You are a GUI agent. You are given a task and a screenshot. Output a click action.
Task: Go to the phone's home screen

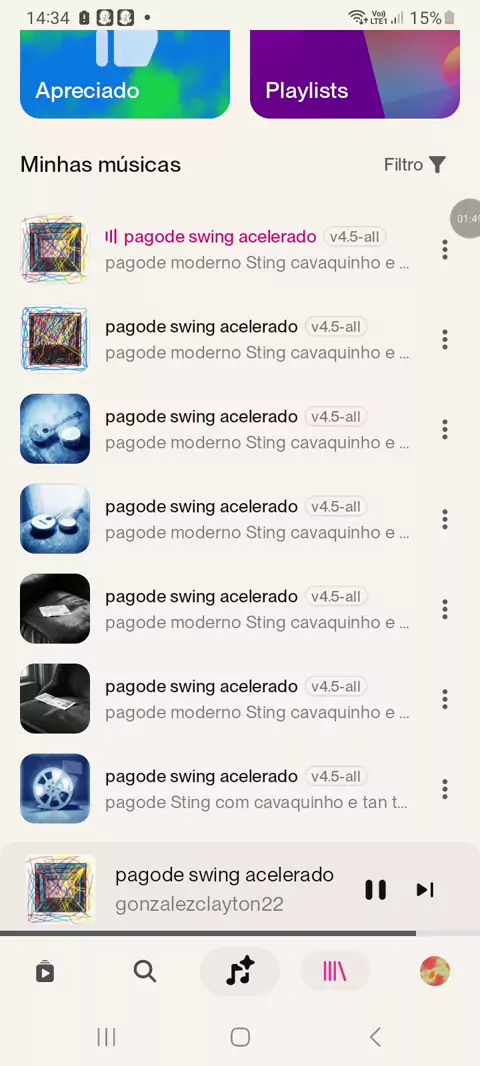240,1037
